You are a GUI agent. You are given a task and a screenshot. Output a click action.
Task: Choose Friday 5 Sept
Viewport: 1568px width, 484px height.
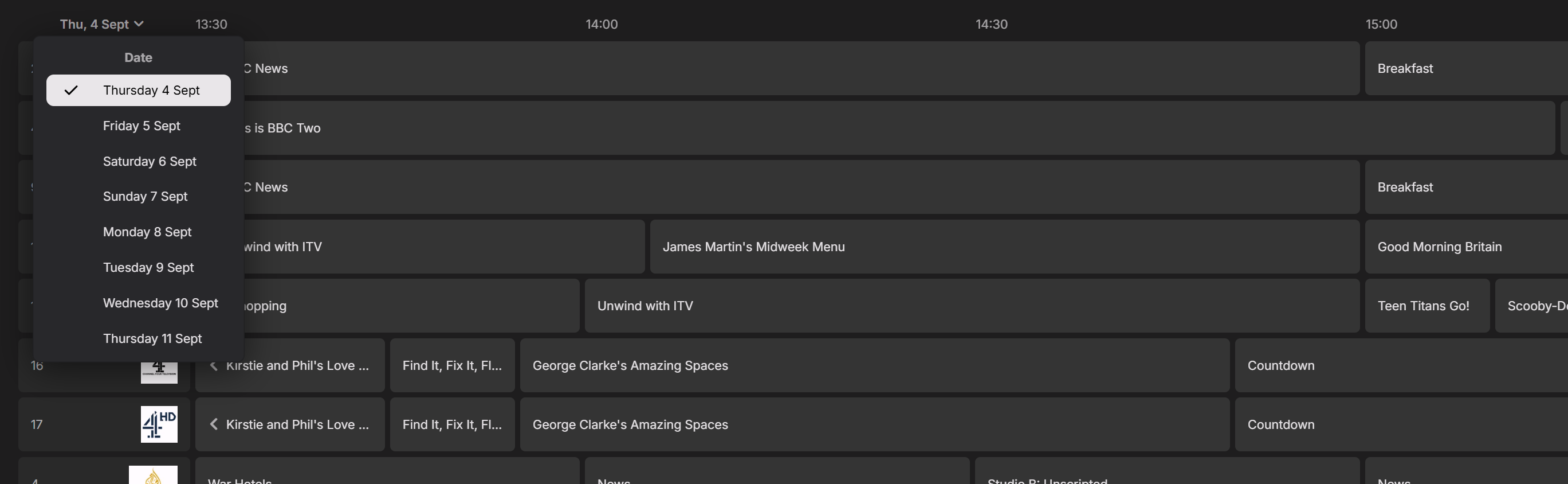[x=141, y=126]
